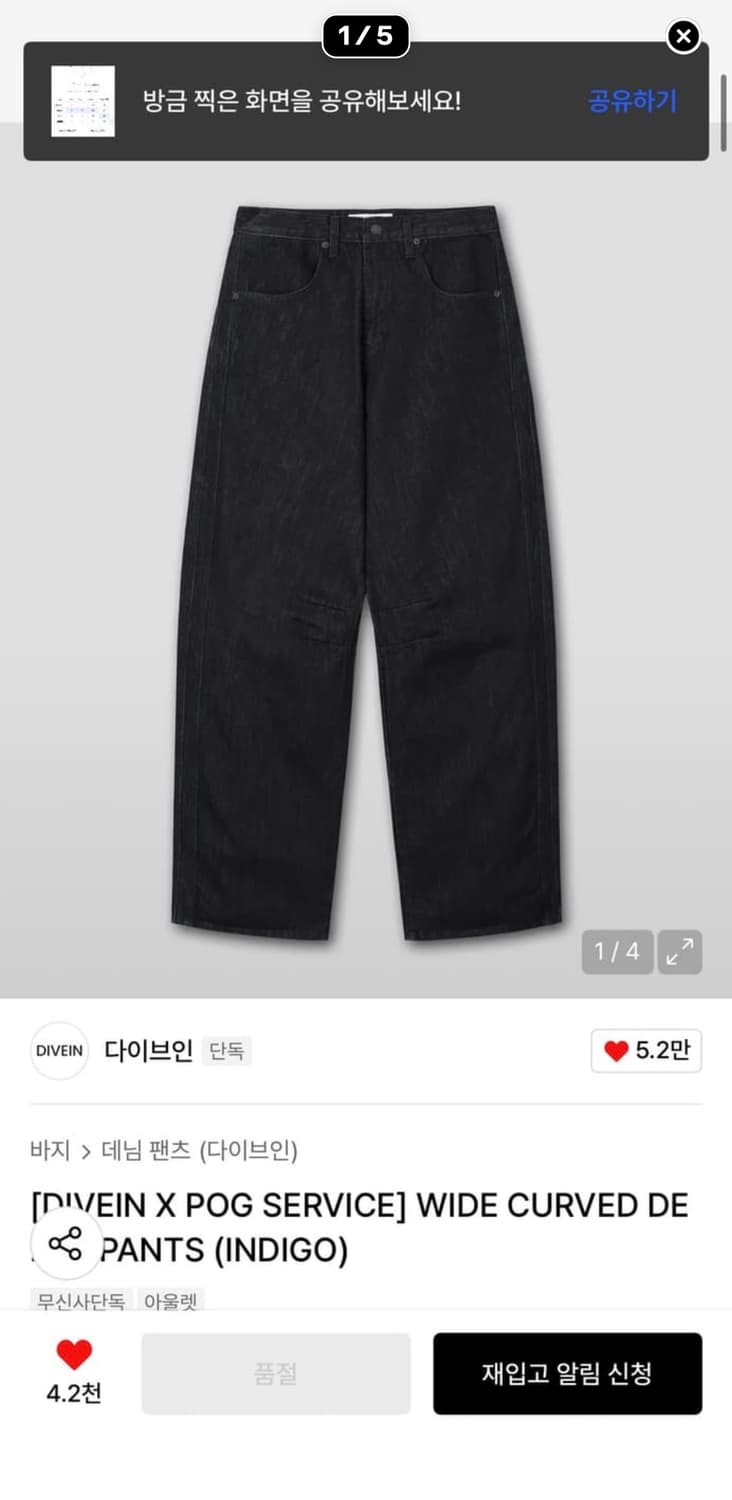Select the DIVEIN brand logo

(x=58, y=1051)
